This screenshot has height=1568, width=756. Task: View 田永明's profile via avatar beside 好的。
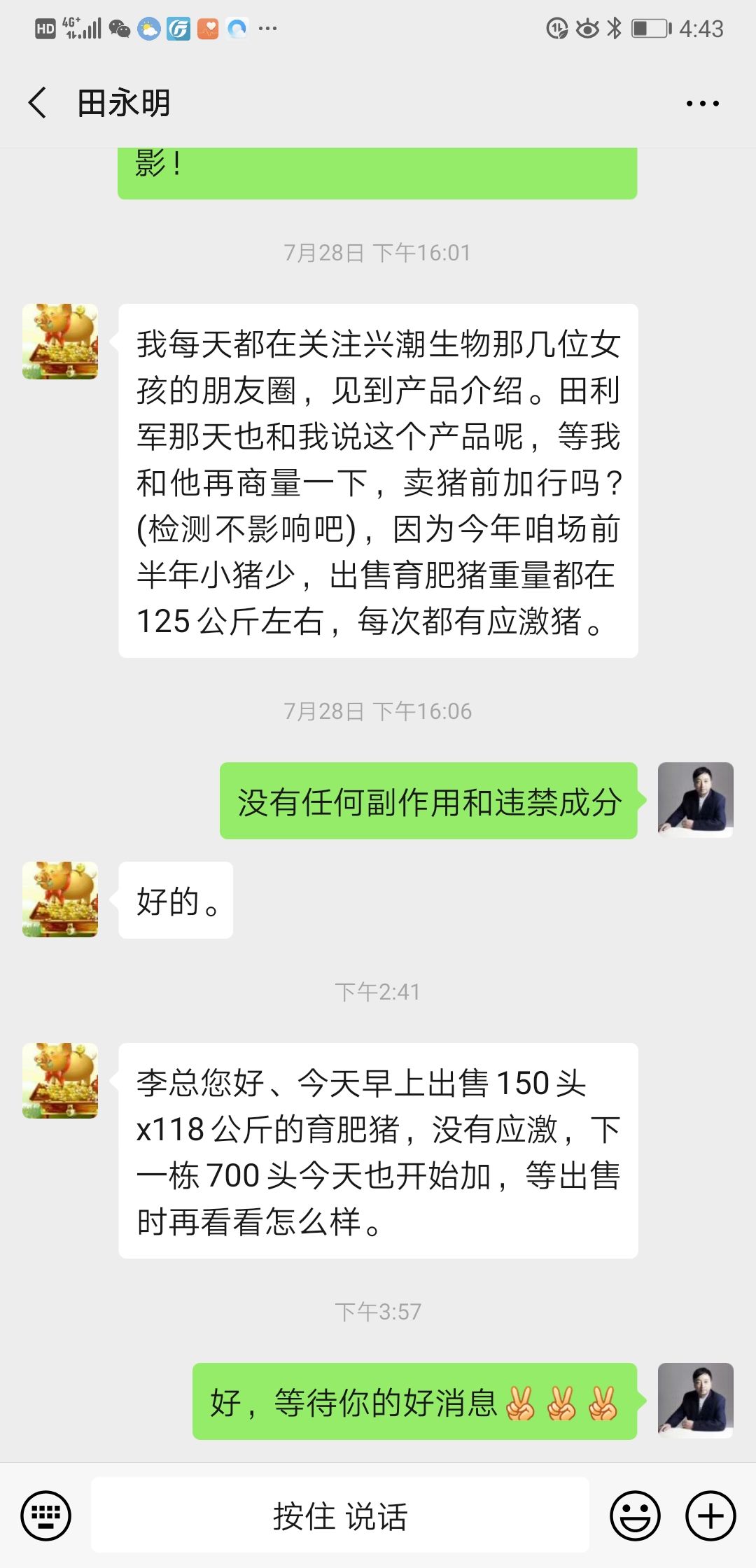click(x=60, y=899)
